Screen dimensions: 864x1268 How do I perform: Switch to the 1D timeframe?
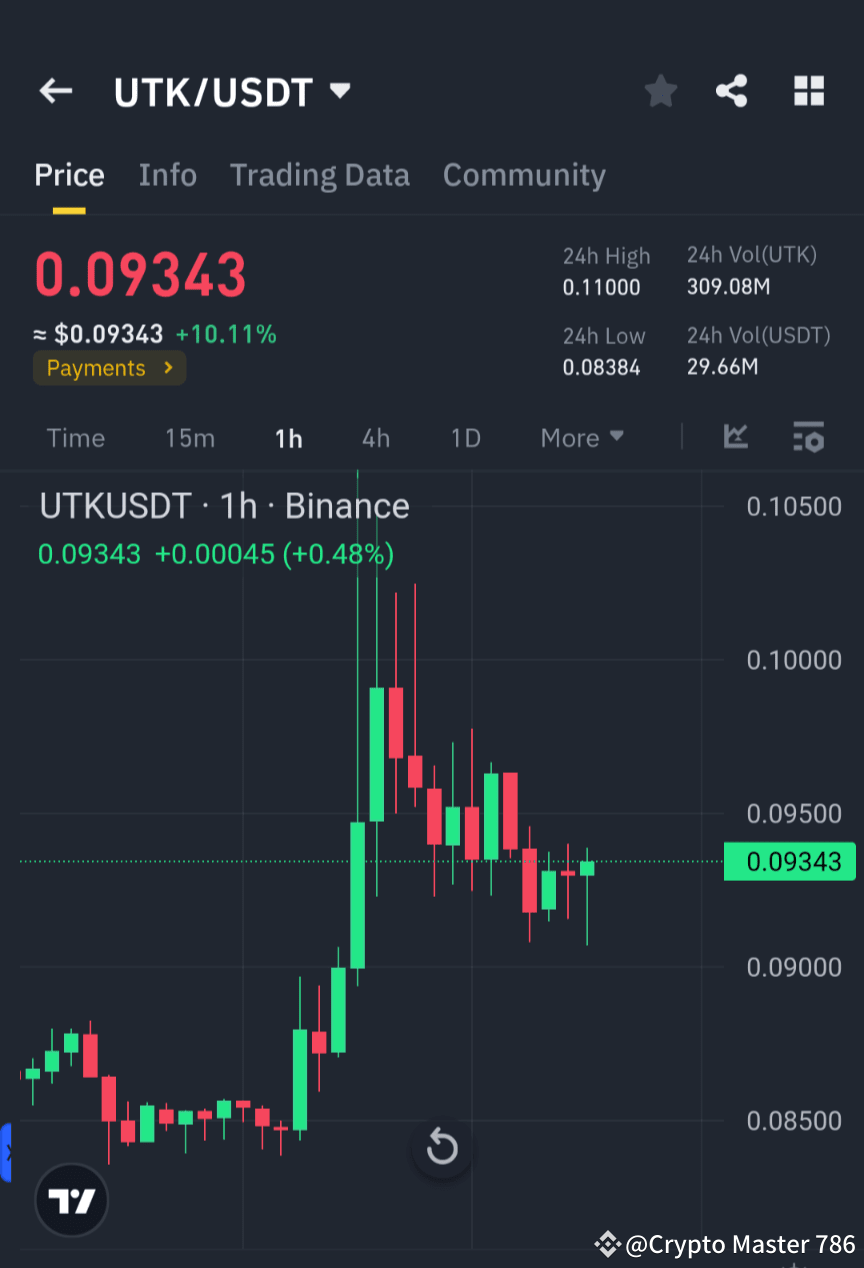(x=464, y=437)
